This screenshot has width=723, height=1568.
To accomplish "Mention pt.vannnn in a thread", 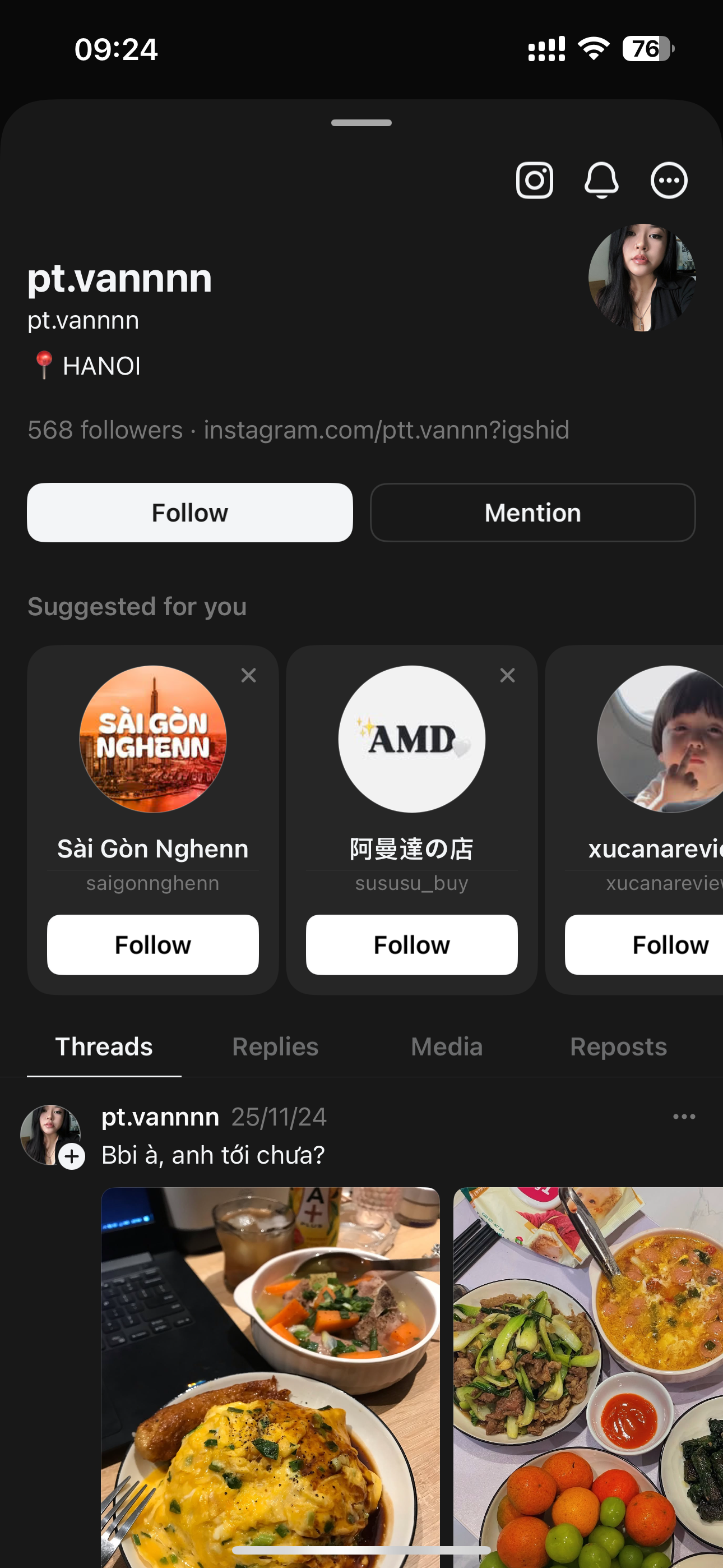I will (532, 513).
